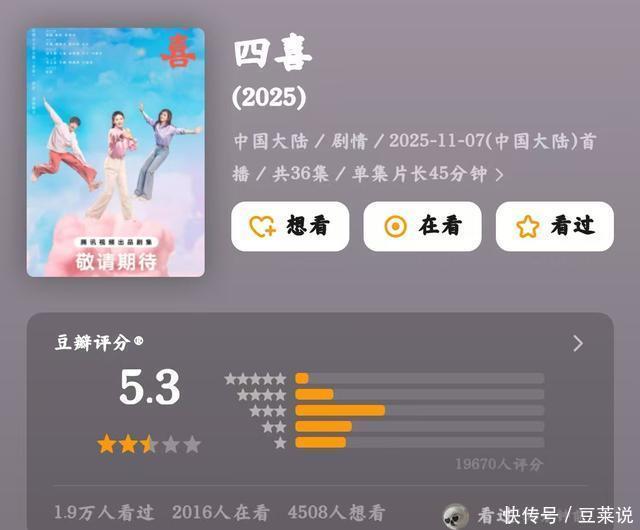This screenshot has height=530, width=640.
Task: Expand the show info details chevron
Action: [x=499, y=174]
